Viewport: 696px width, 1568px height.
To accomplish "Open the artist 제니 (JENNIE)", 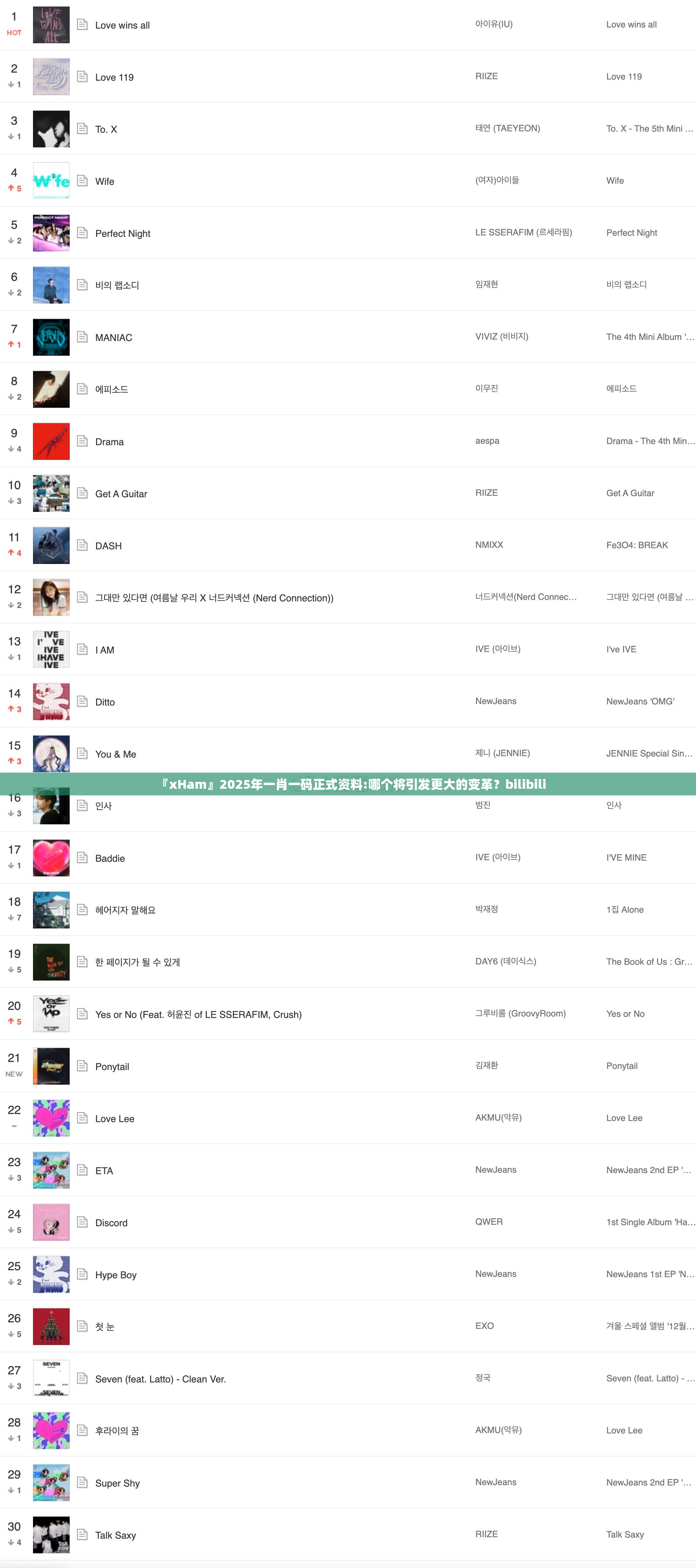I will pos(502,753).
